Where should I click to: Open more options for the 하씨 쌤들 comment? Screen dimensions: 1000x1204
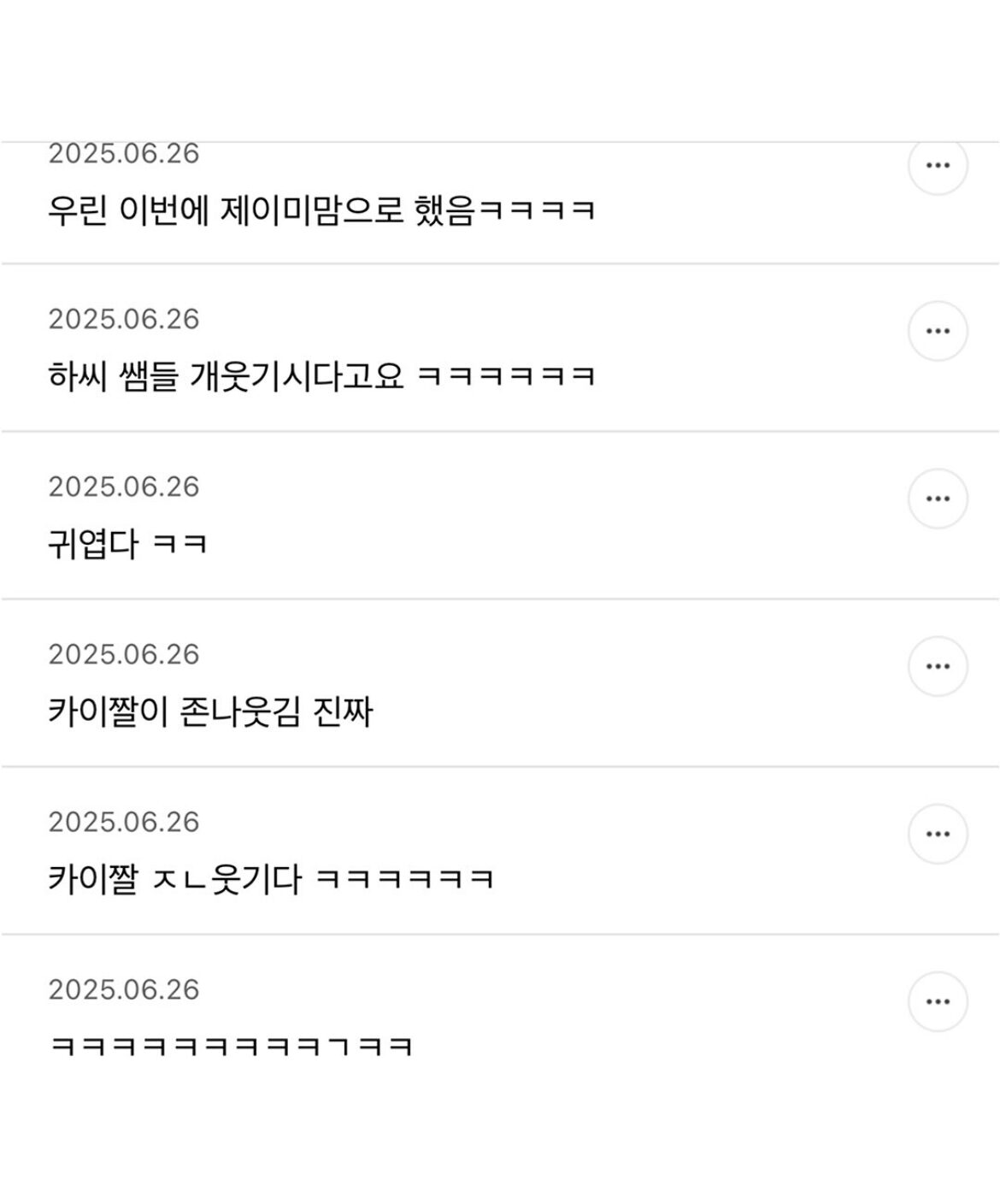coord(938,331)
